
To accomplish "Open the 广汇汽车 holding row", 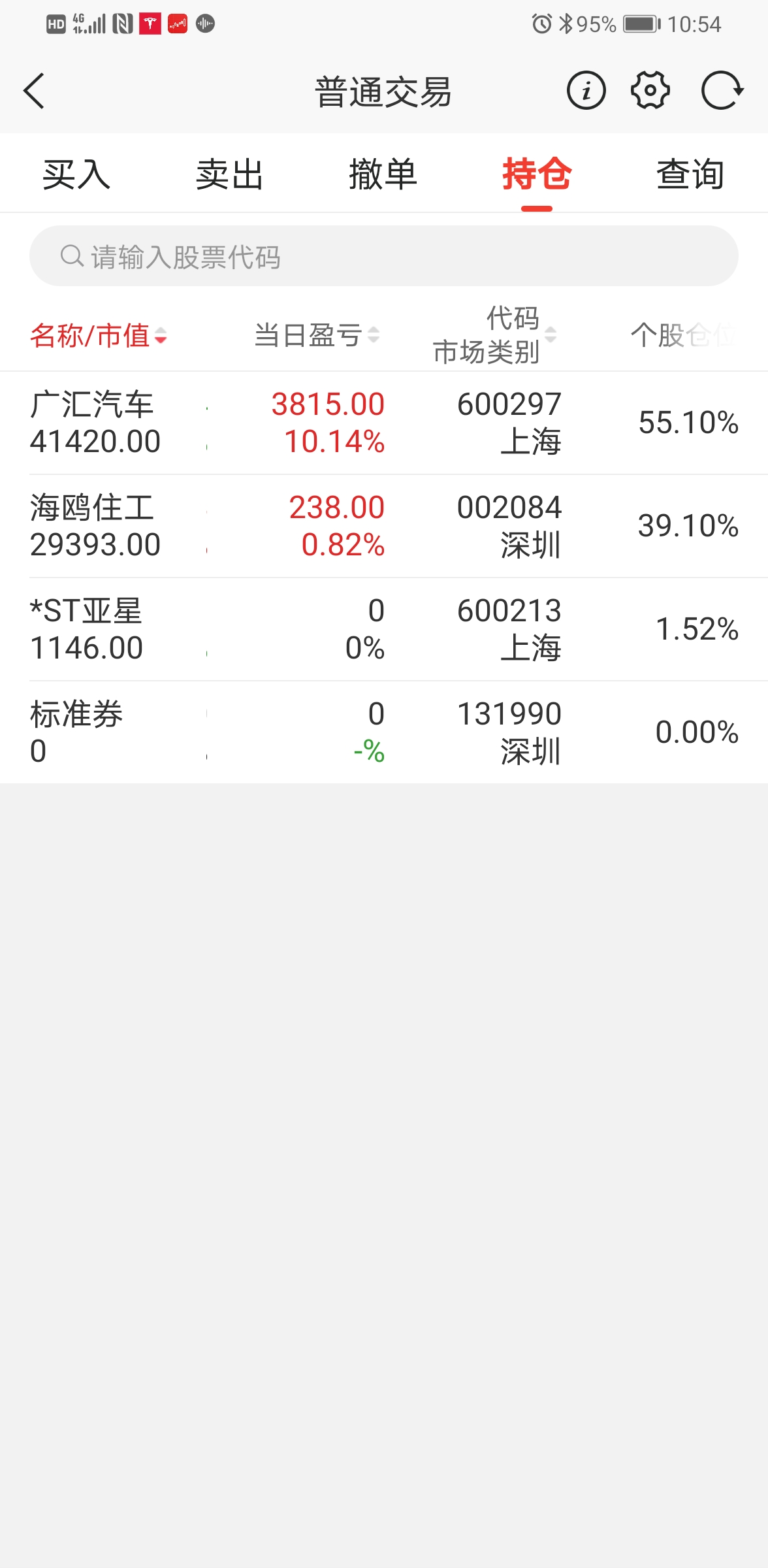I will click(x=384, y=423).
